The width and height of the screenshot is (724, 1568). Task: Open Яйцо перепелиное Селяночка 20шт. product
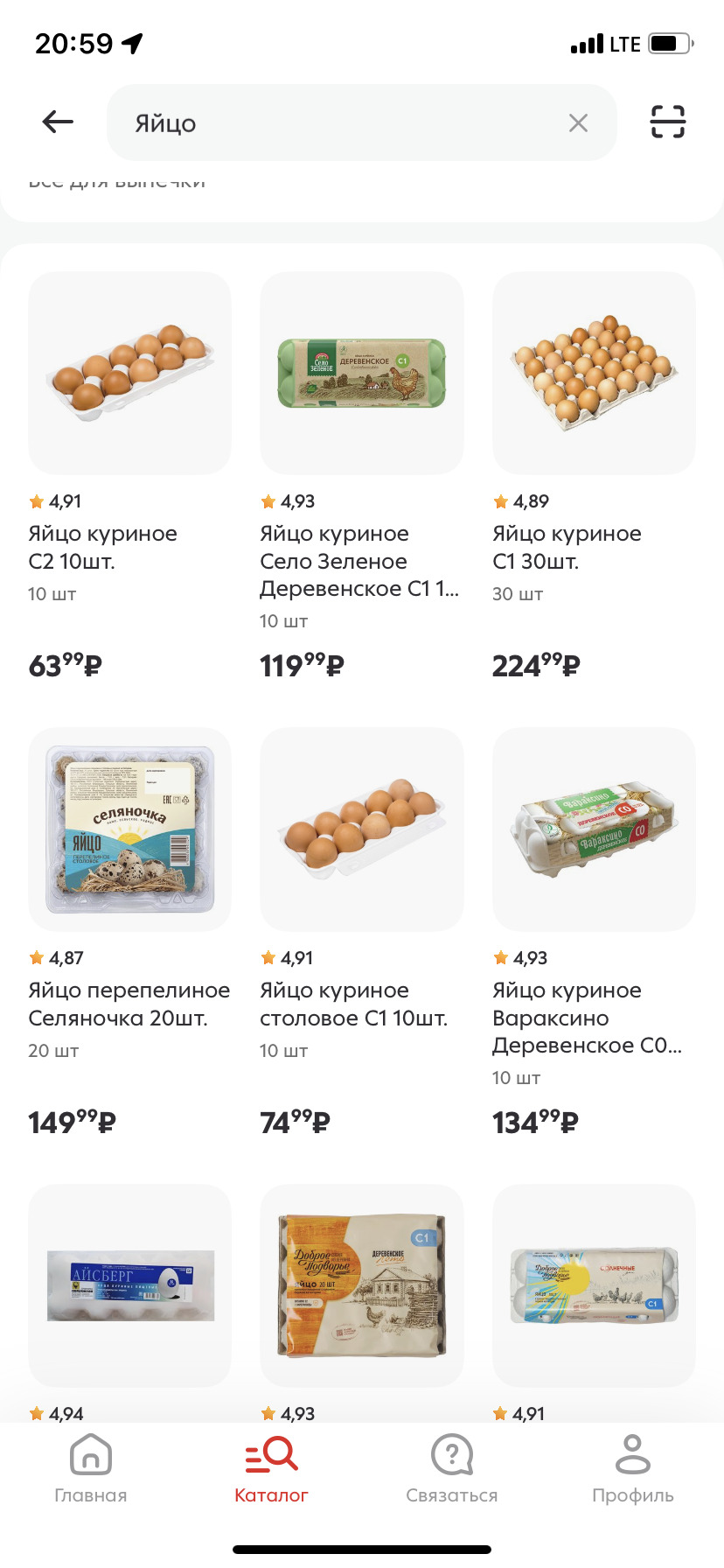(x=129, y=829)
